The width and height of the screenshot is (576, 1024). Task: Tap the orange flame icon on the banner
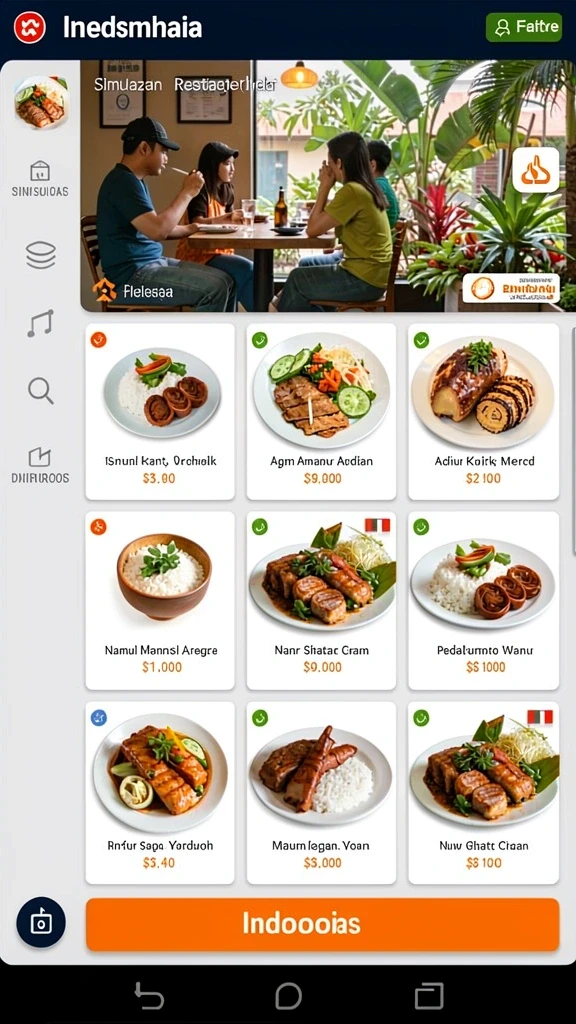[536, 170]
